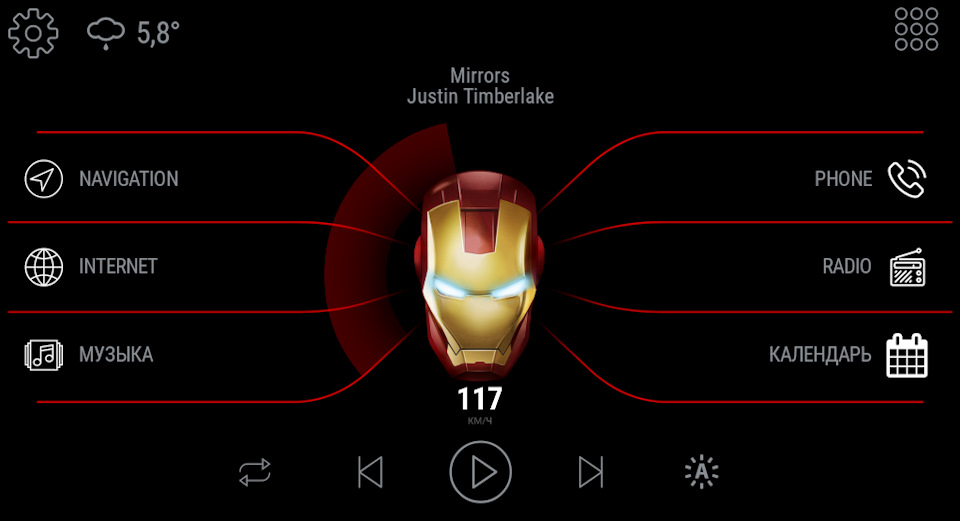The image size is (960, 521).
Task: Open the settings gear
Action: (x=33, y=33)
